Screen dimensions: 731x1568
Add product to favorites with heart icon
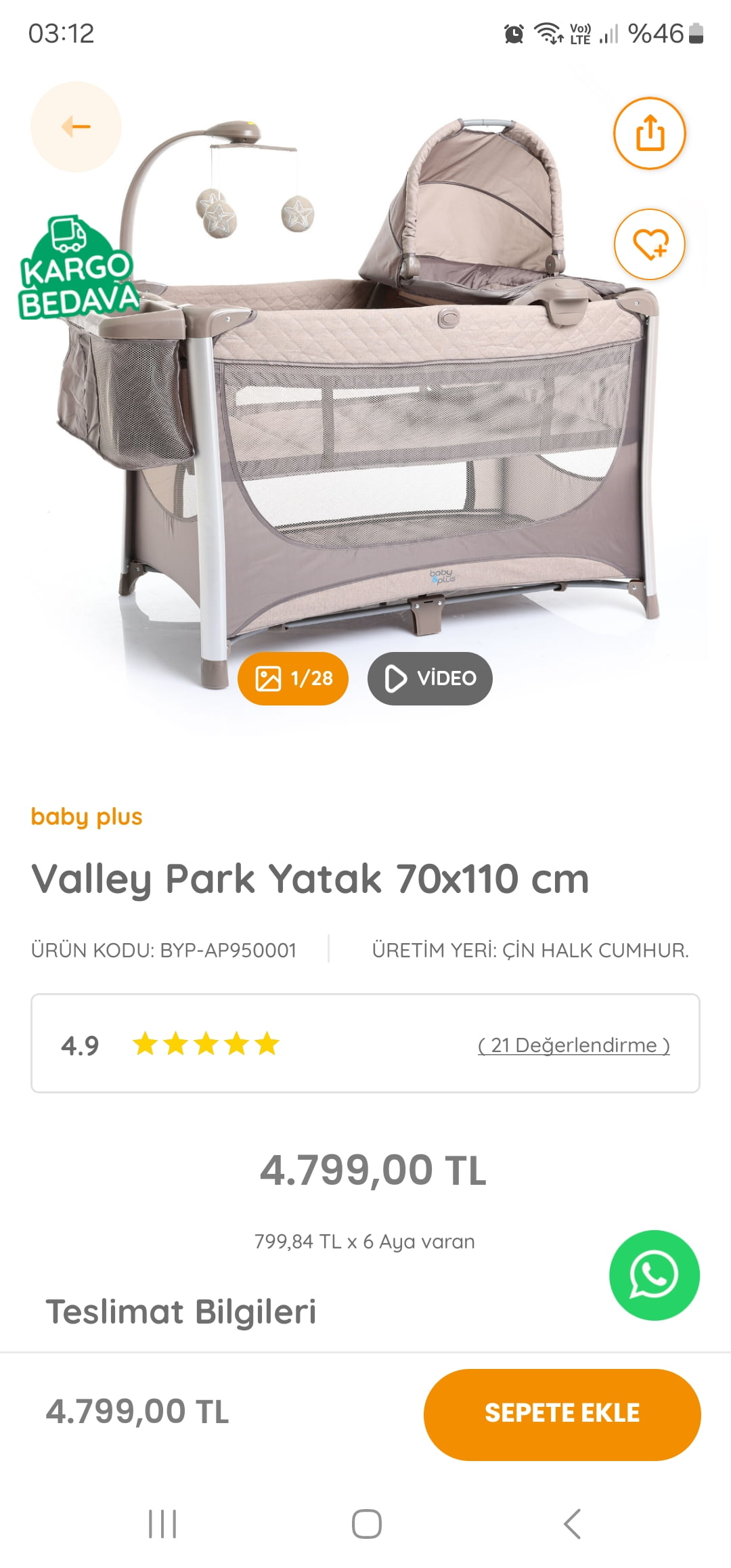tap(650, 244)
